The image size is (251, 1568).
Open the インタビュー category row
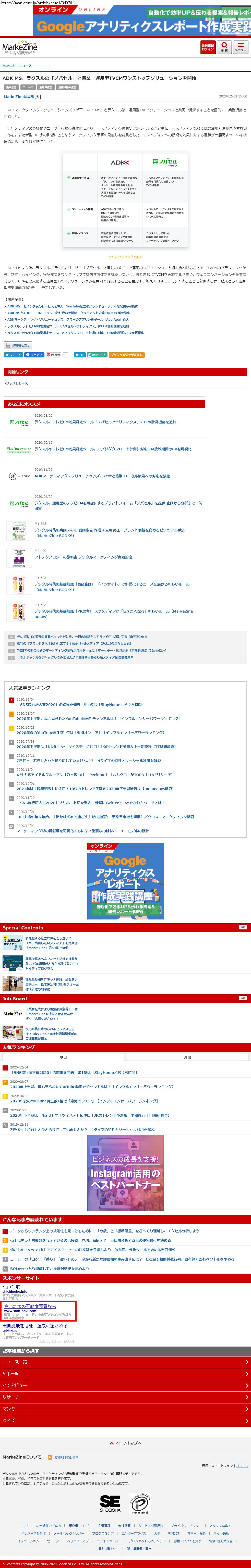click(126, 1385)
